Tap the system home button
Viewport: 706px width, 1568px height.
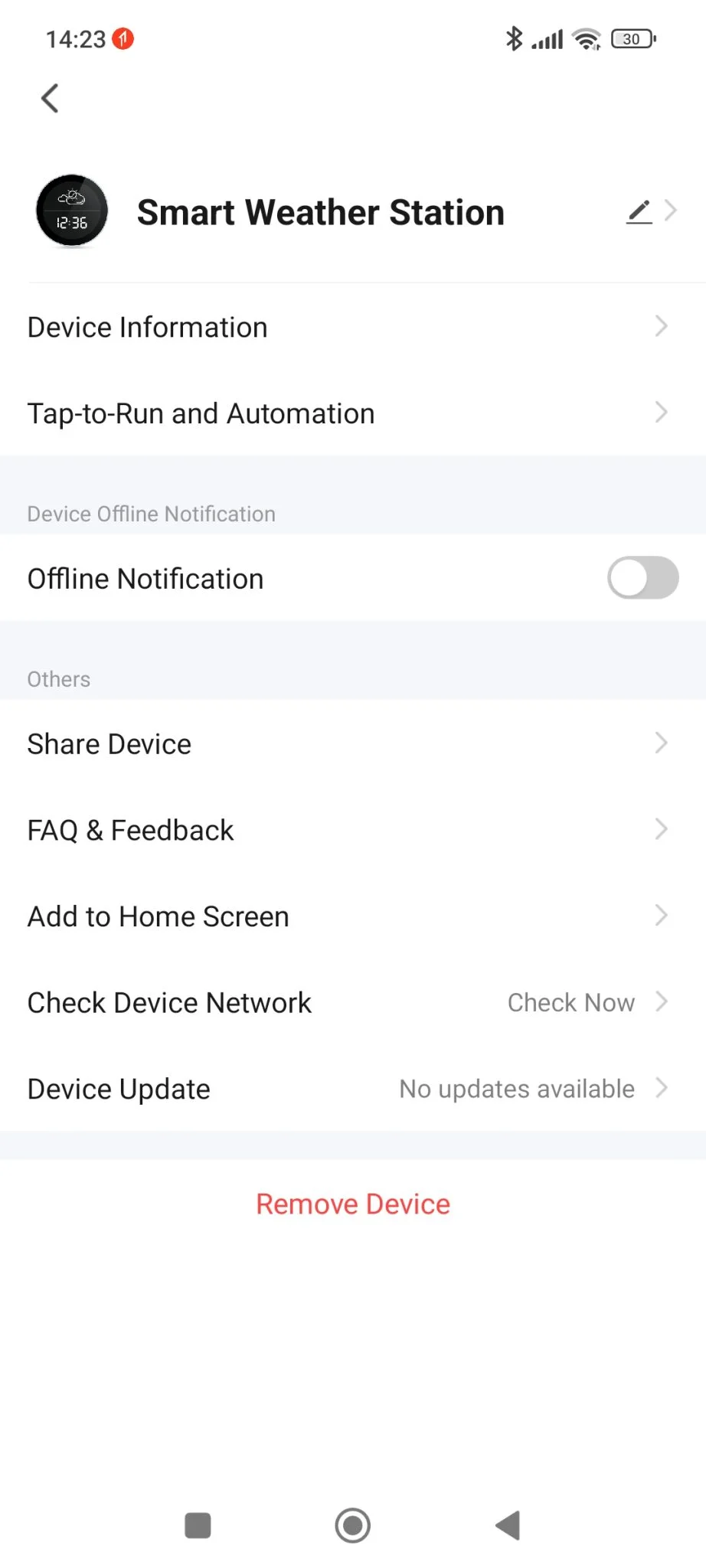[353, 1525]
